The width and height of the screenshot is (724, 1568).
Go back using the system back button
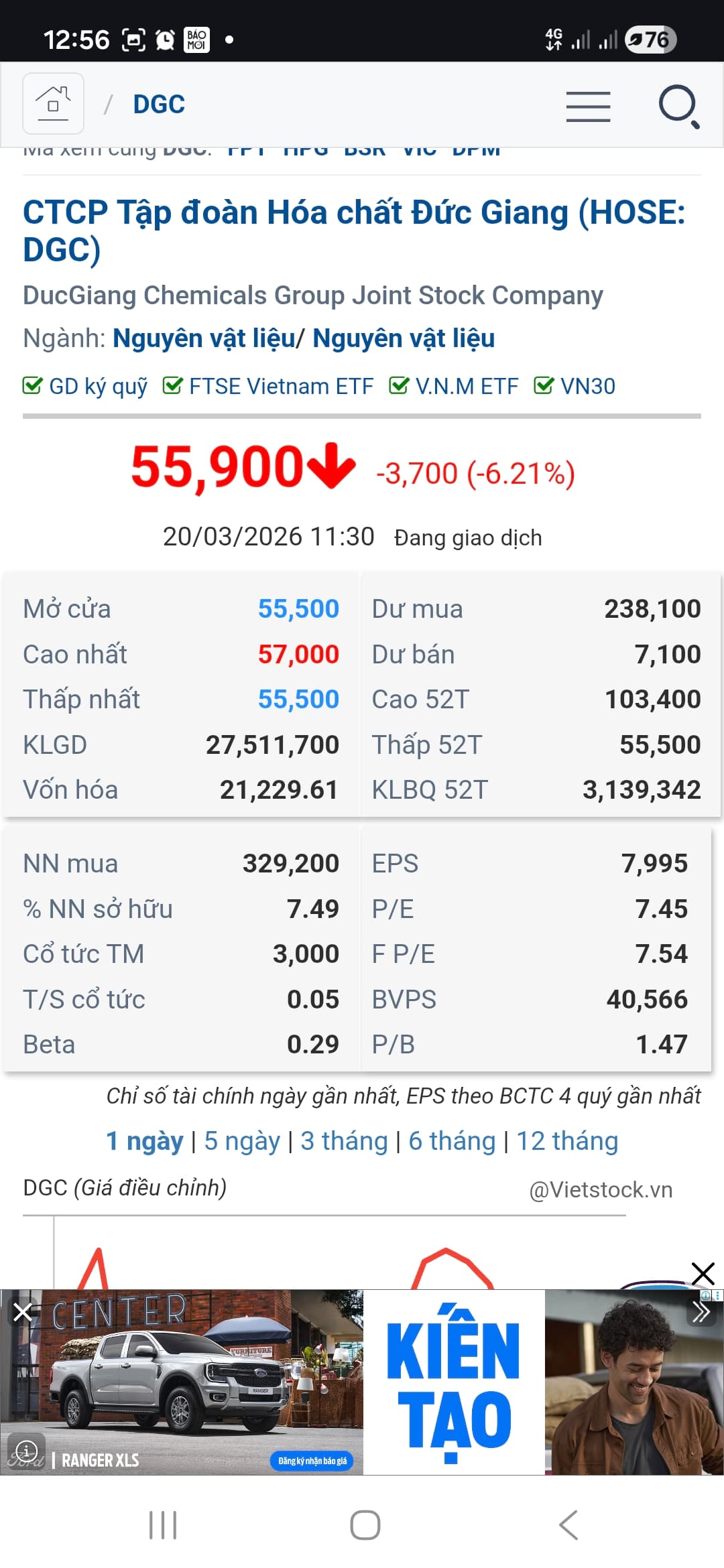tap(568, 1526)
